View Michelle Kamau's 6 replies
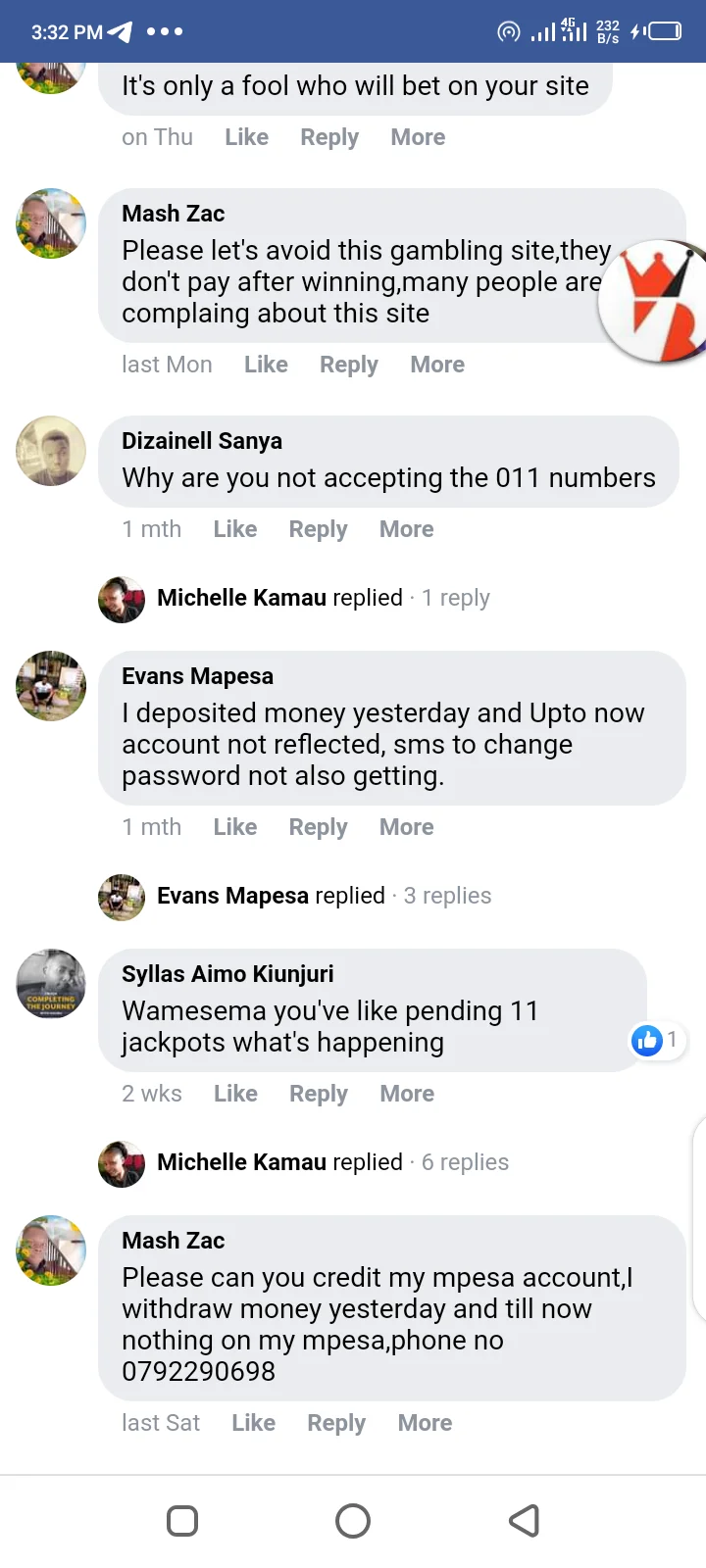Image resolution: width=706 pixels, height=1568 pixels. tap(465, 1162)
